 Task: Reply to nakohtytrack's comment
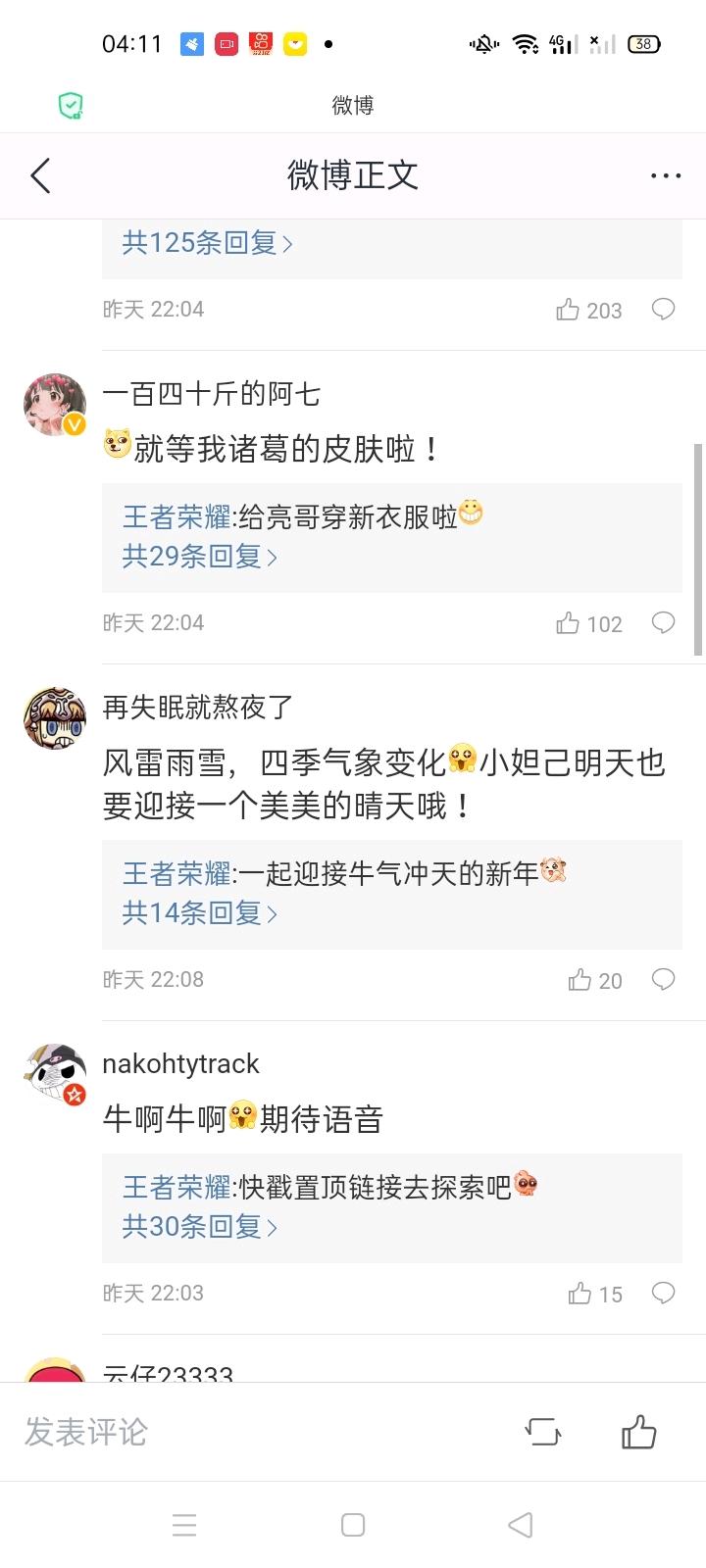664,1294
